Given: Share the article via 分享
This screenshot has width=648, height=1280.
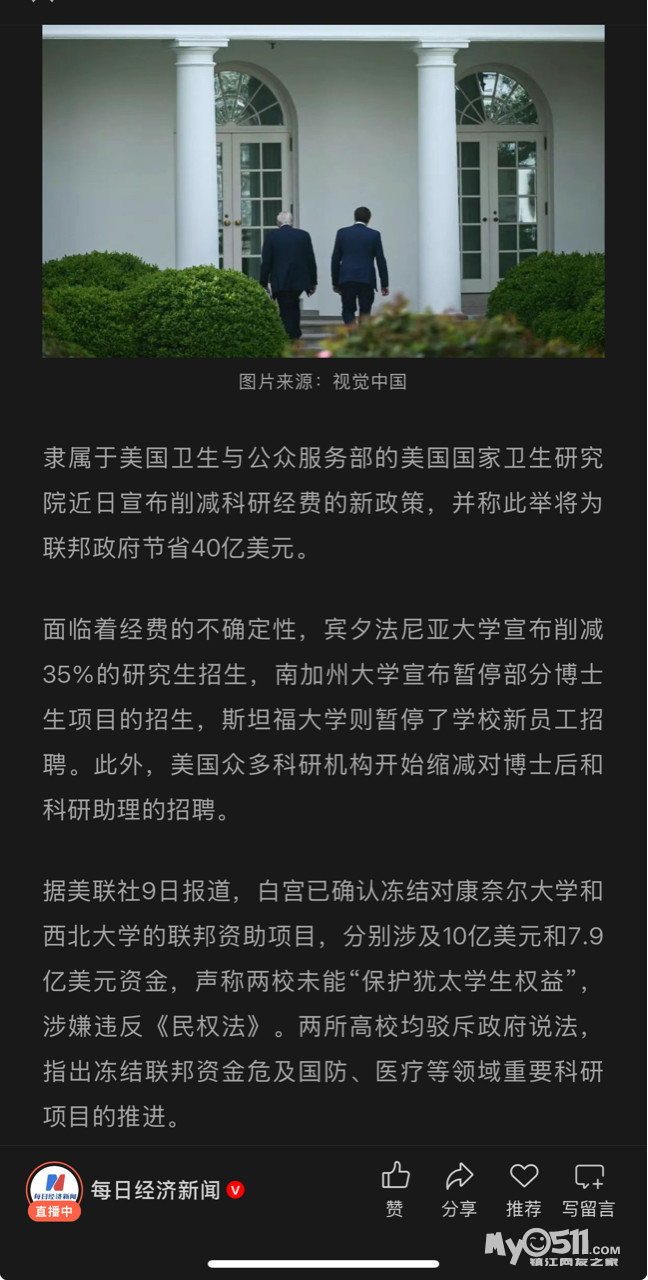Looking at the screenshot, I should click(459, 1188).
